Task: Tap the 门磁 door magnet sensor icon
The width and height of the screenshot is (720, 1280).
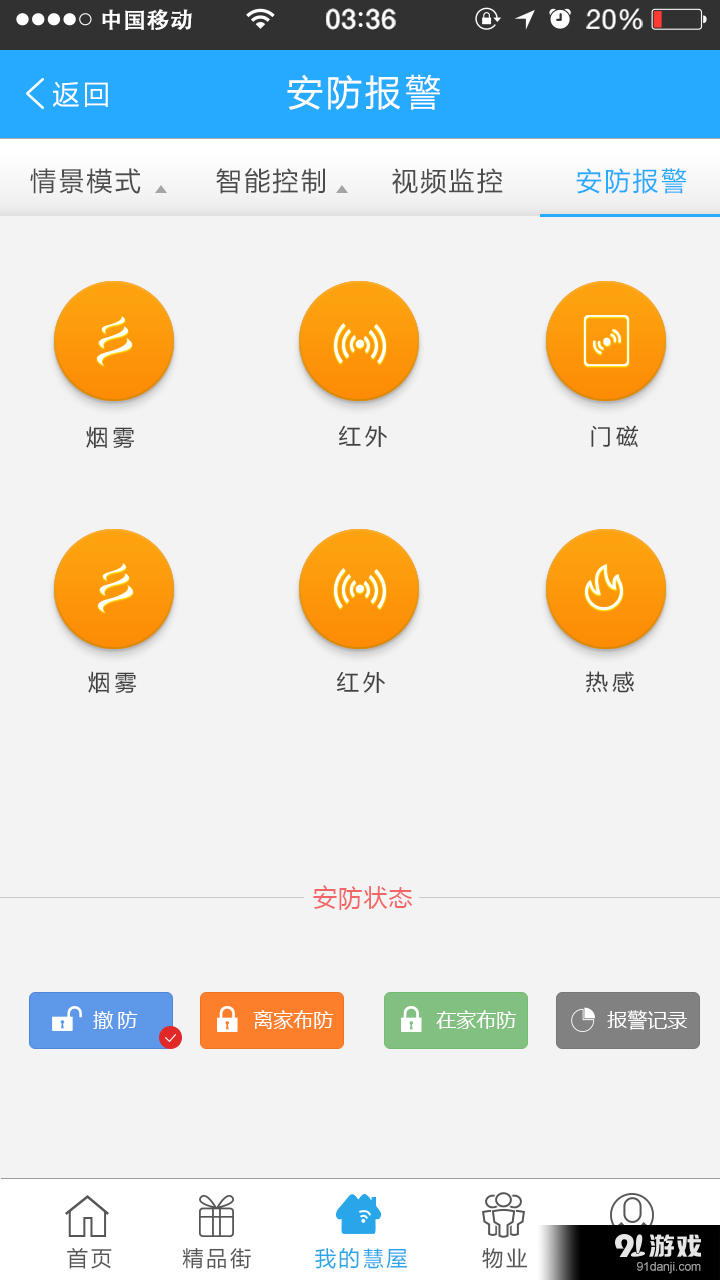Action: point(605,341)
